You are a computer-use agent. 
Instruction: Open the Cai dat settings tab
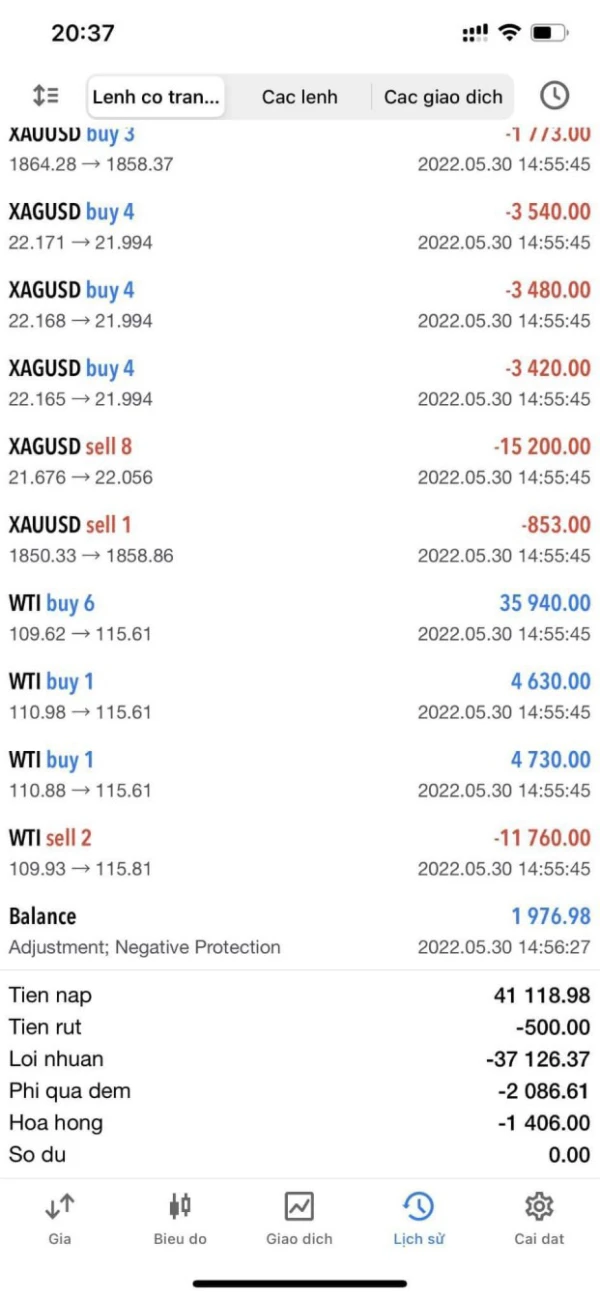click(539, 1218)
